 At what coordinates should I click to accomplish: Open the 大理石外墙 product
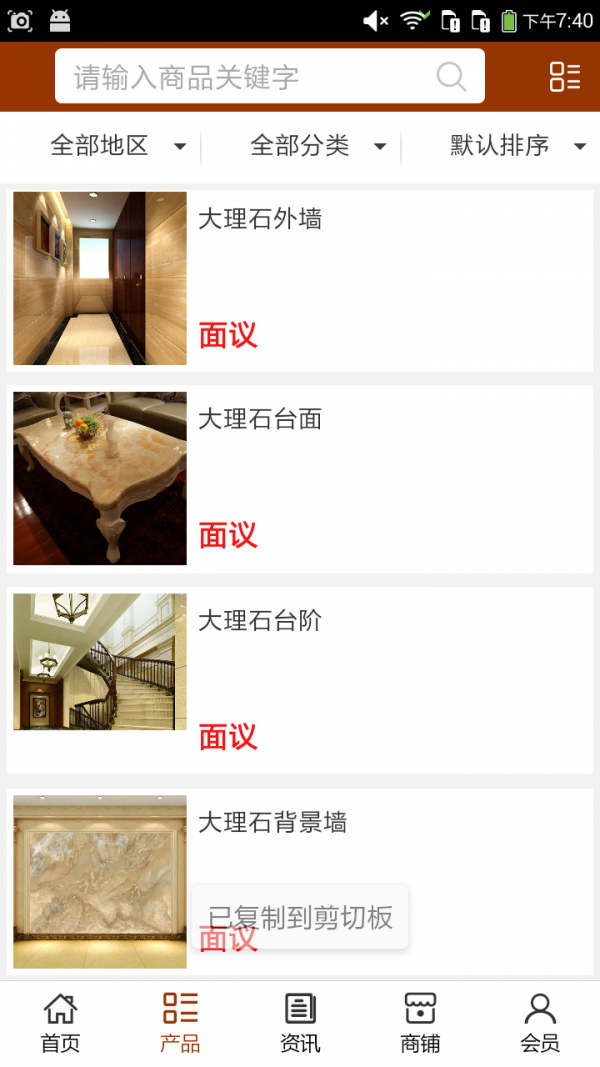pyautogui.click(x=300, y=279)
